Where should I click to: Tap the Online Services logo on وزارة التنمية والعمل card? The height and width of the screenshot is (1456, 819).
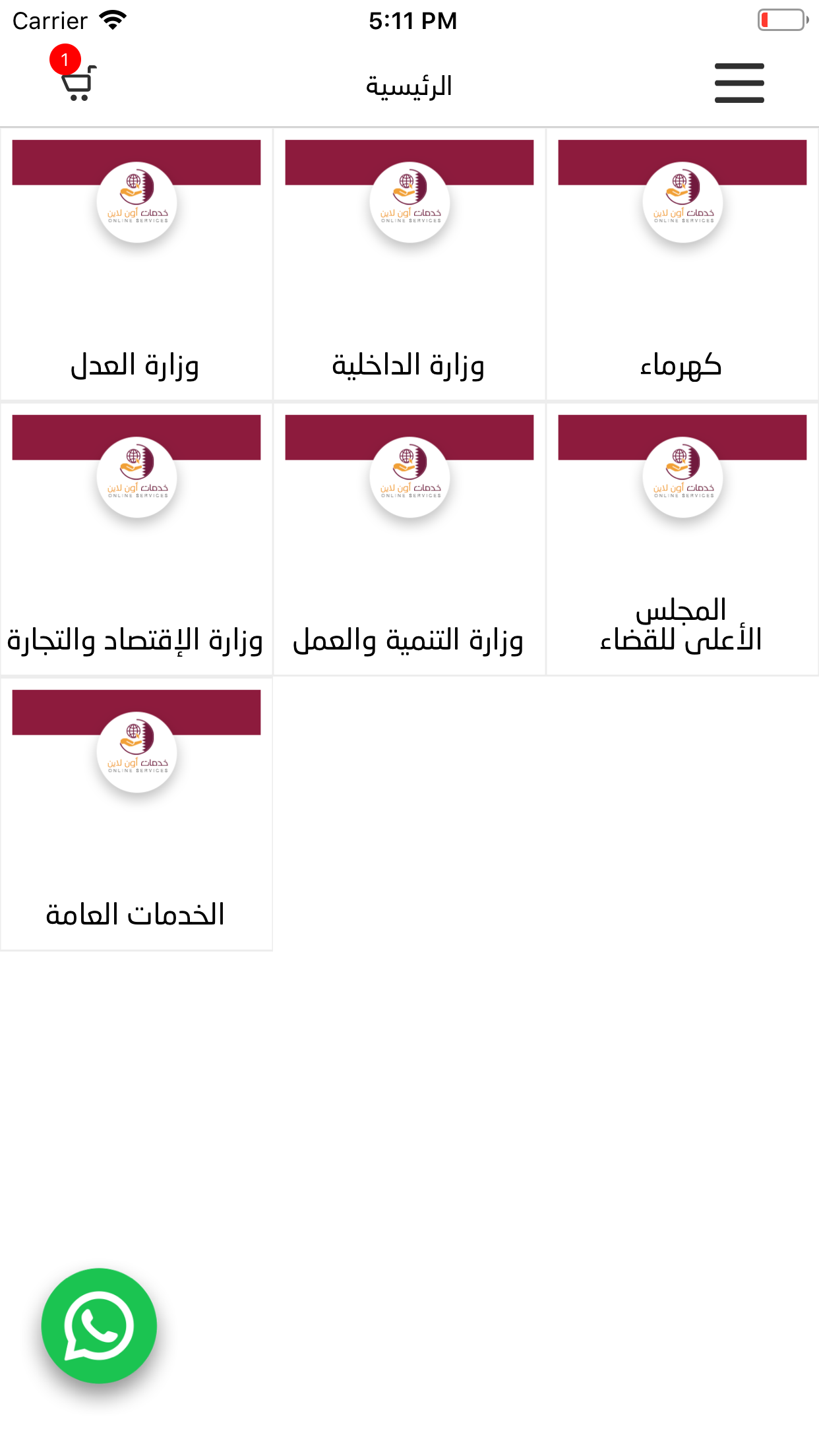(x=409, y=479)
